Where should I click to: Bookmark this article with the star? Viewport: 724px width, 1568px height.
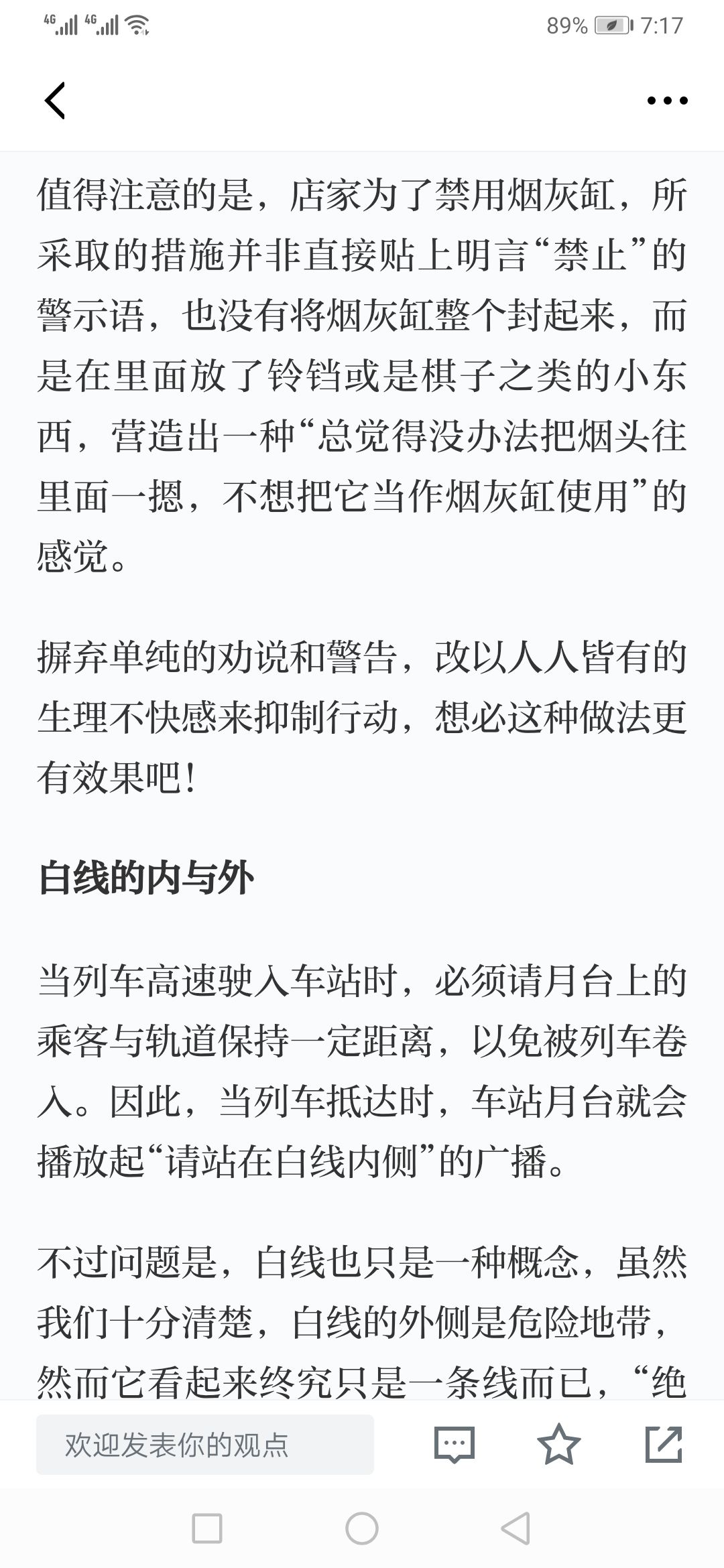click(559, 1444)
